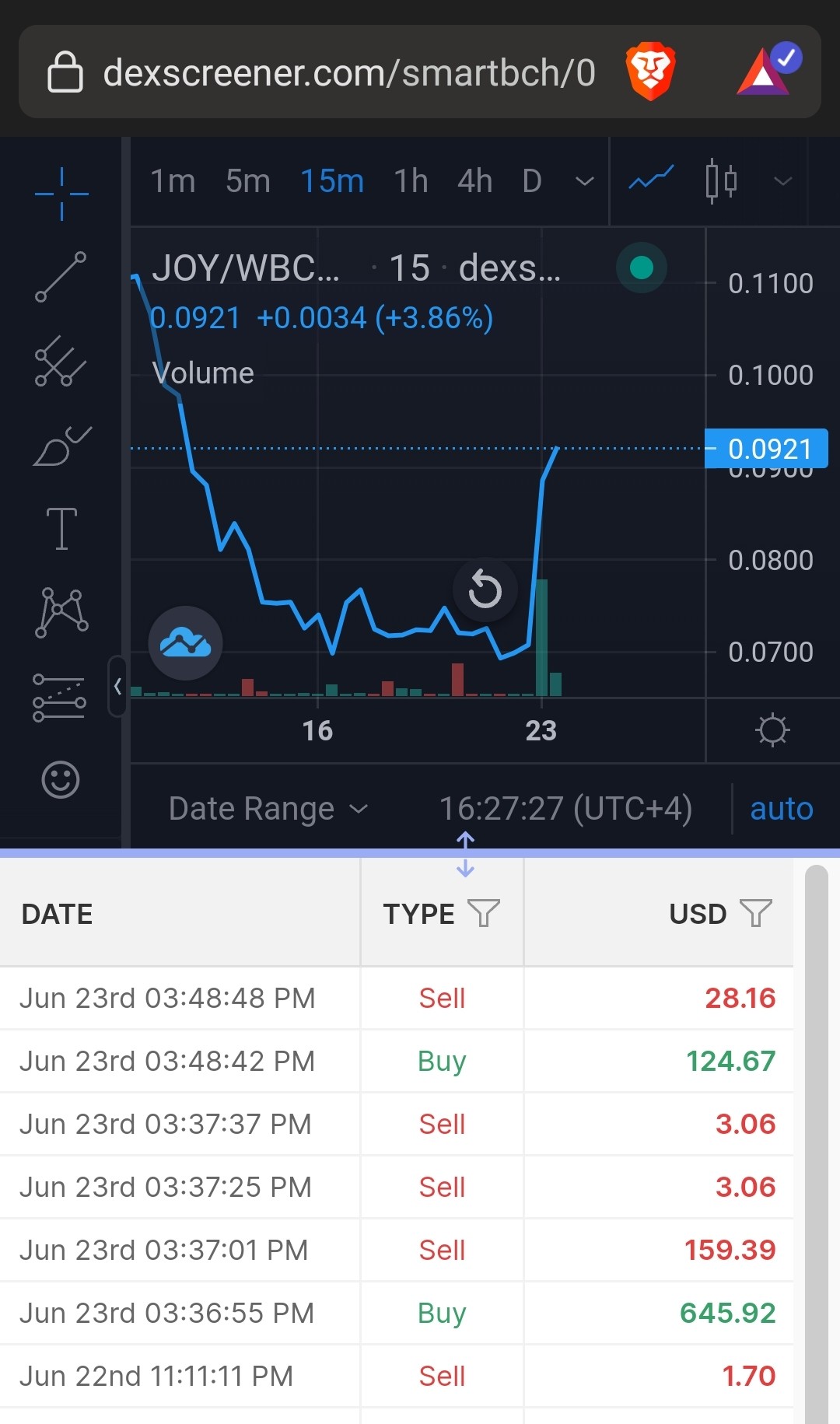Toggle auto scale on the chart
This screenshot has width=840, height=1424.
coord(782,809)
